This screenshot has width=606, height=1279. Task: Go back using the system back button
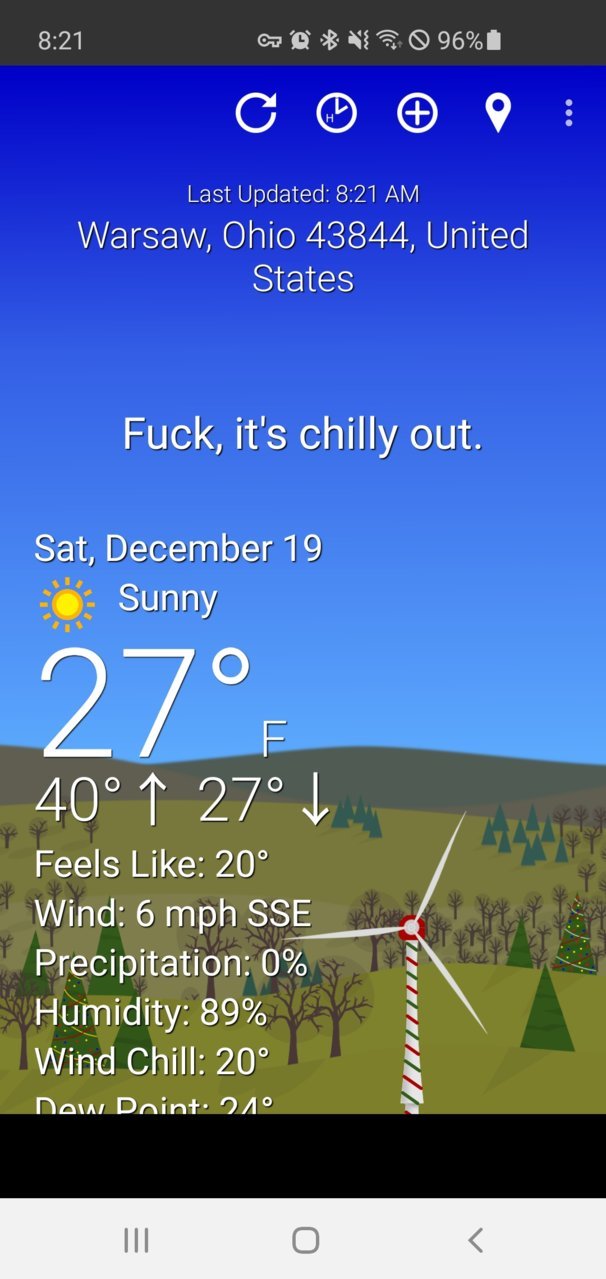click(x=475, y=1240)
